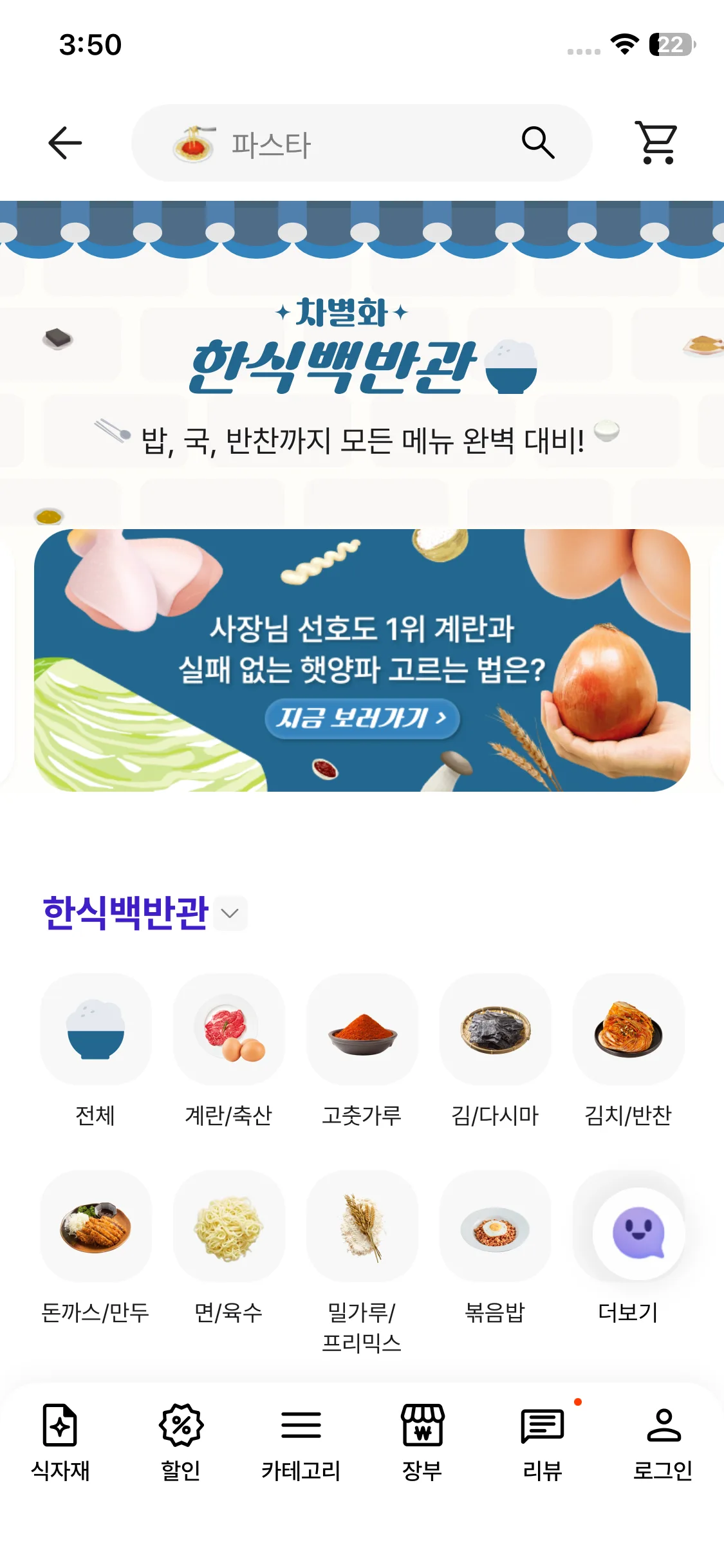Viewport: 724px width, 1568px height.
Task: Open the shopping cart
Action: (x=657, y=142)
